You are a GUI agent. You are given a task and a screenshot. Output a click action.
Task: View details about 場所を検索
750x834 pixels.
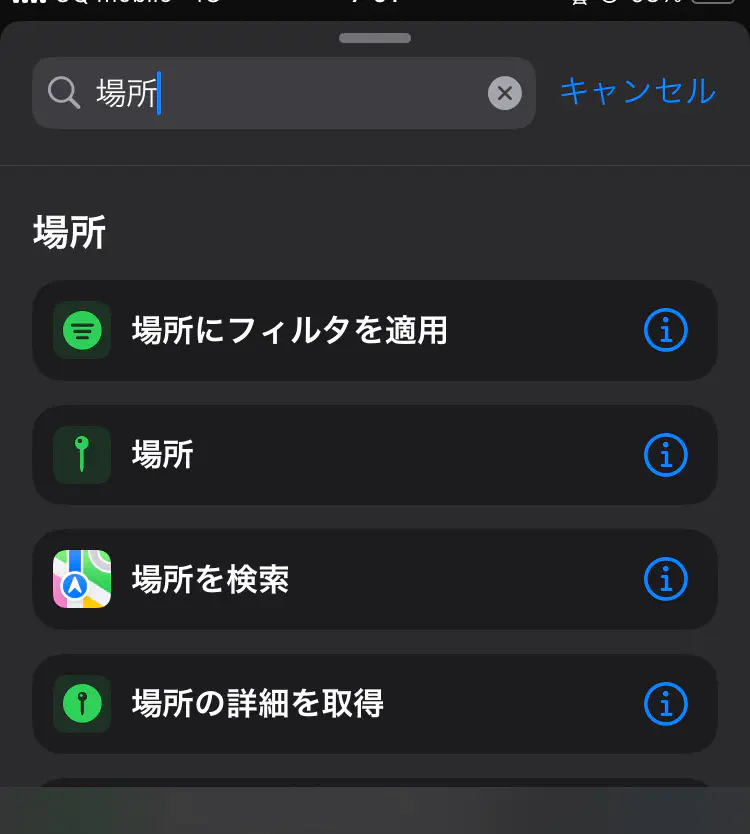point(666,579)
